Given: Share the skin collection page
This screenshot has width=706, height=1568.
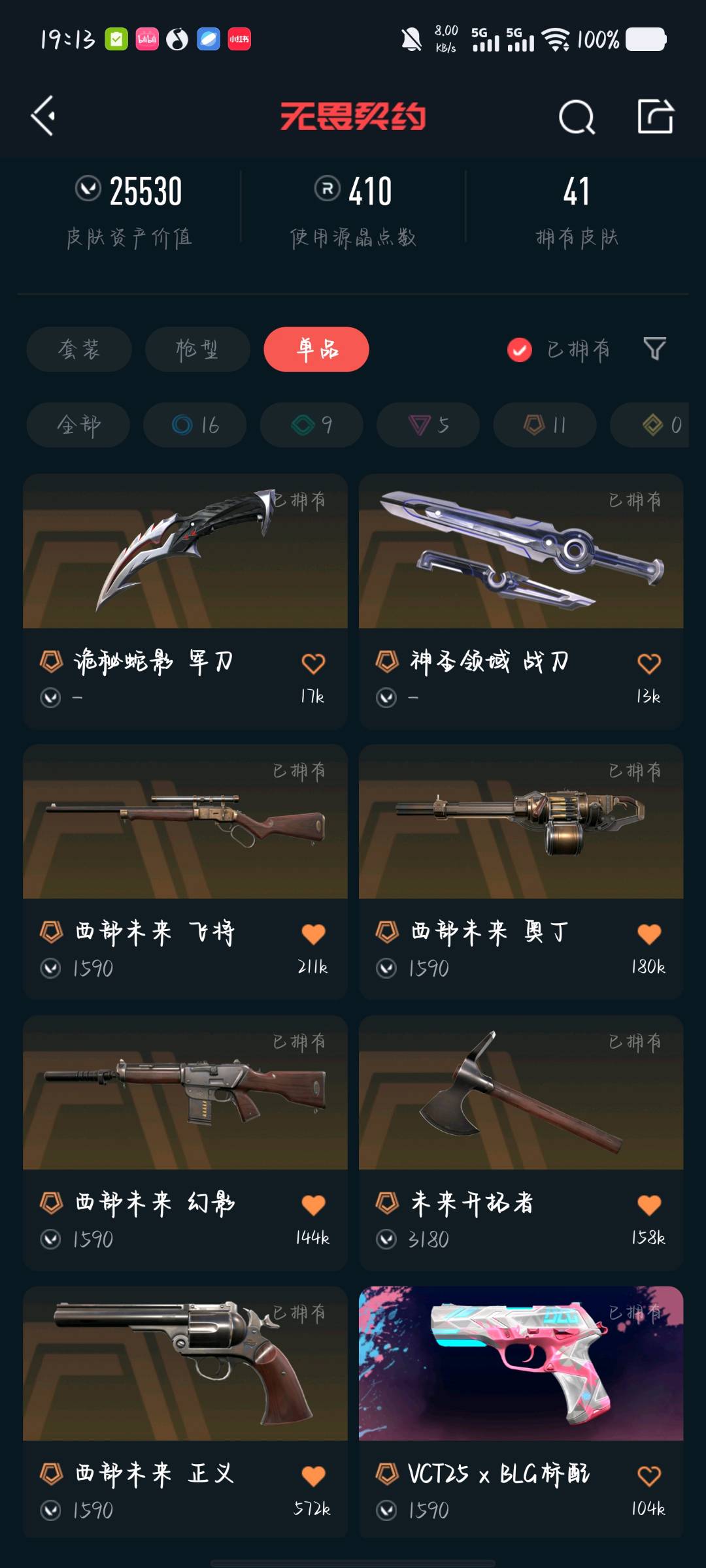Looking at the screenshot, I should tap(655, 117).
